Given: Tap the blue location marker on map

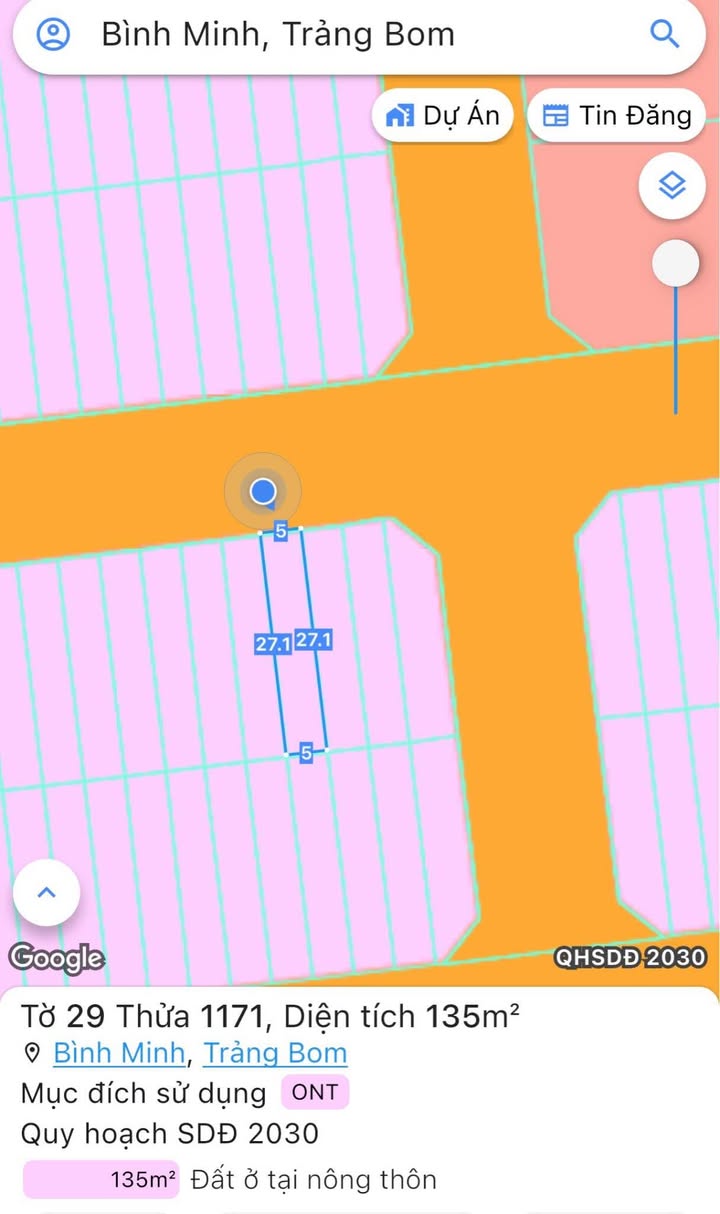Looking at the screenshot, I should pyautogui.click(x=263, y=491).
